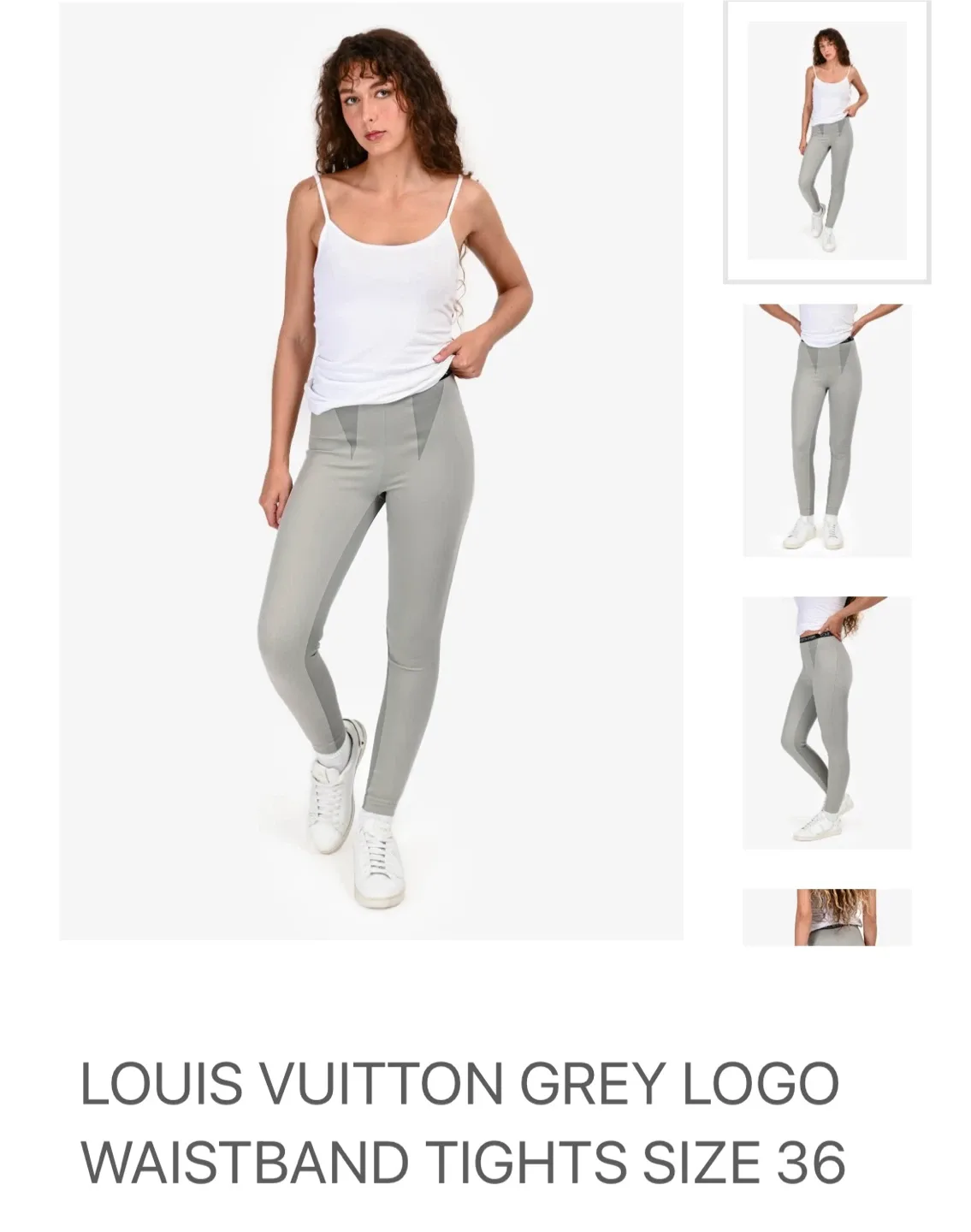Select the partially visible back-view thumbnail
Screen dimensions: 971x1232
826,917
